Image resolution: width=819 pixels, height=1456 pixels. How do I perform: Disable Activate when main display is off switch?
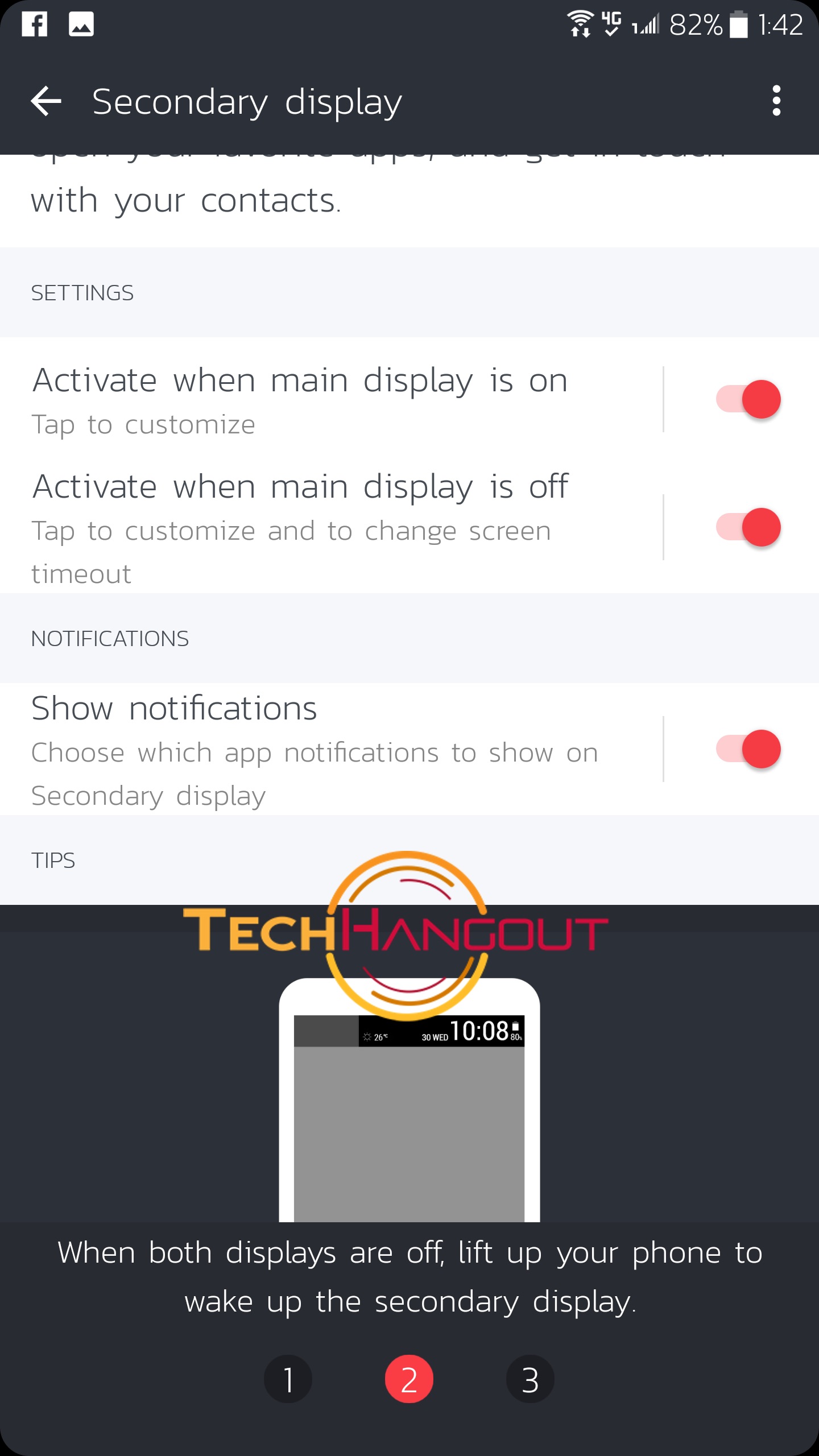click(x=748, y=527)
